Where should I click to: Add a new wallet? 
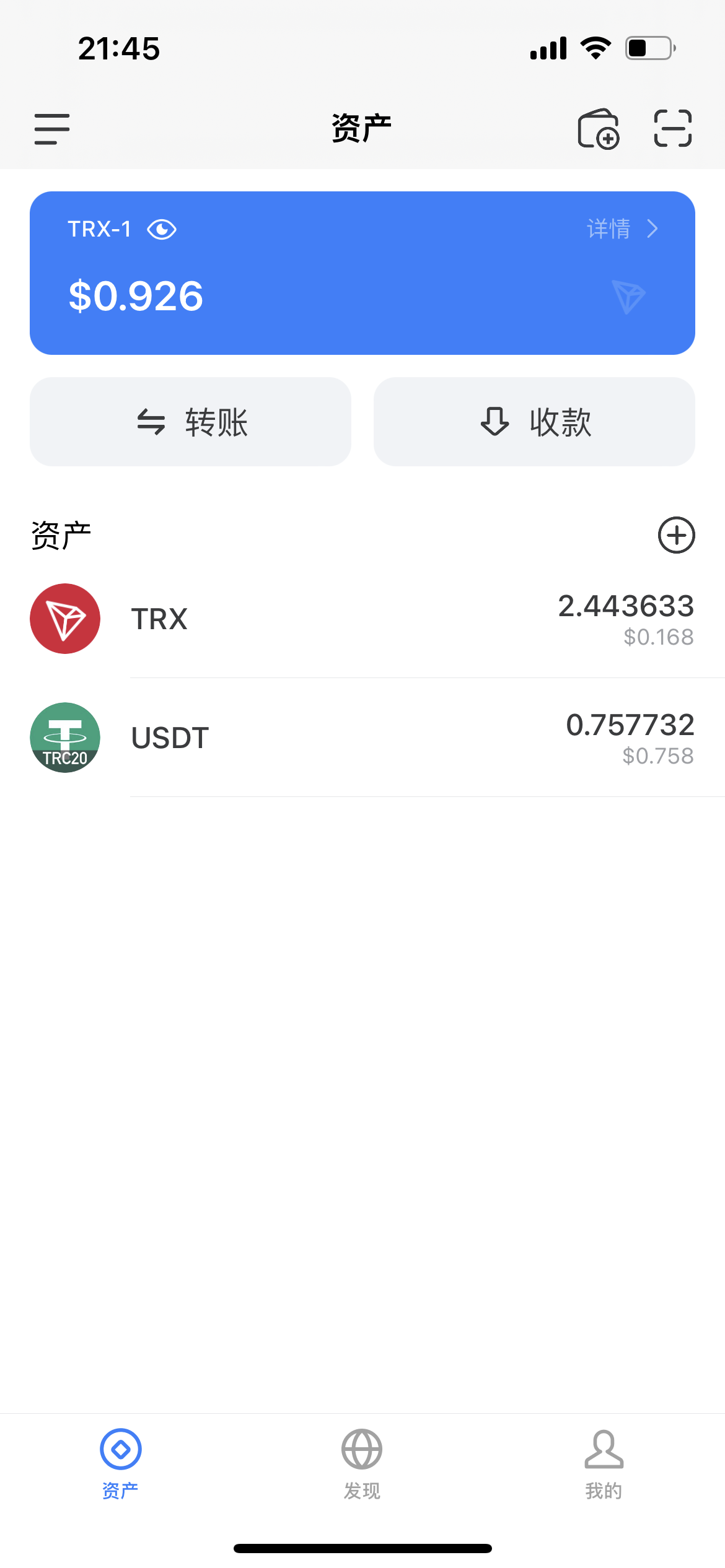coord(598,129)
